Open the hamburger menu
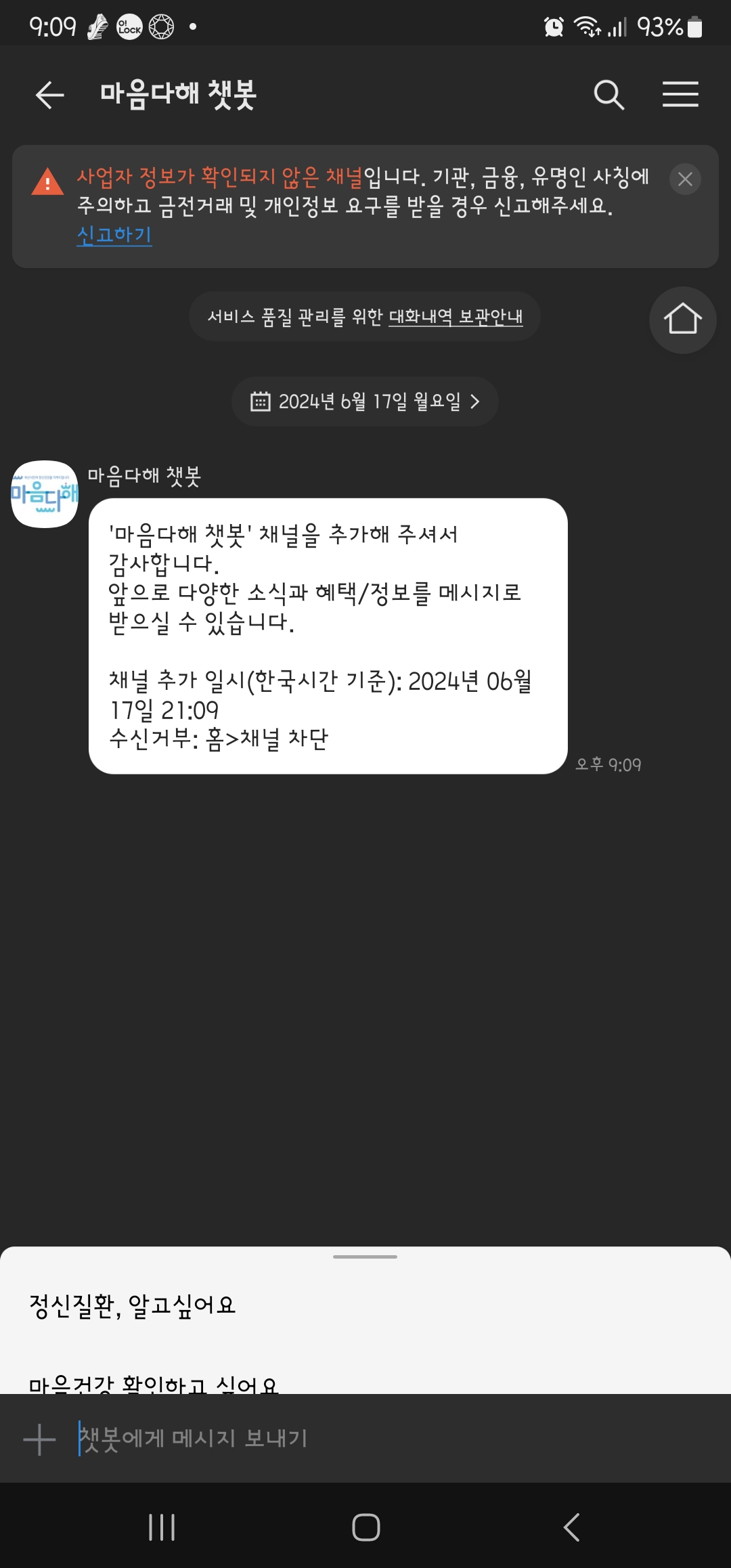731x1568 pixels. [680, 95]
